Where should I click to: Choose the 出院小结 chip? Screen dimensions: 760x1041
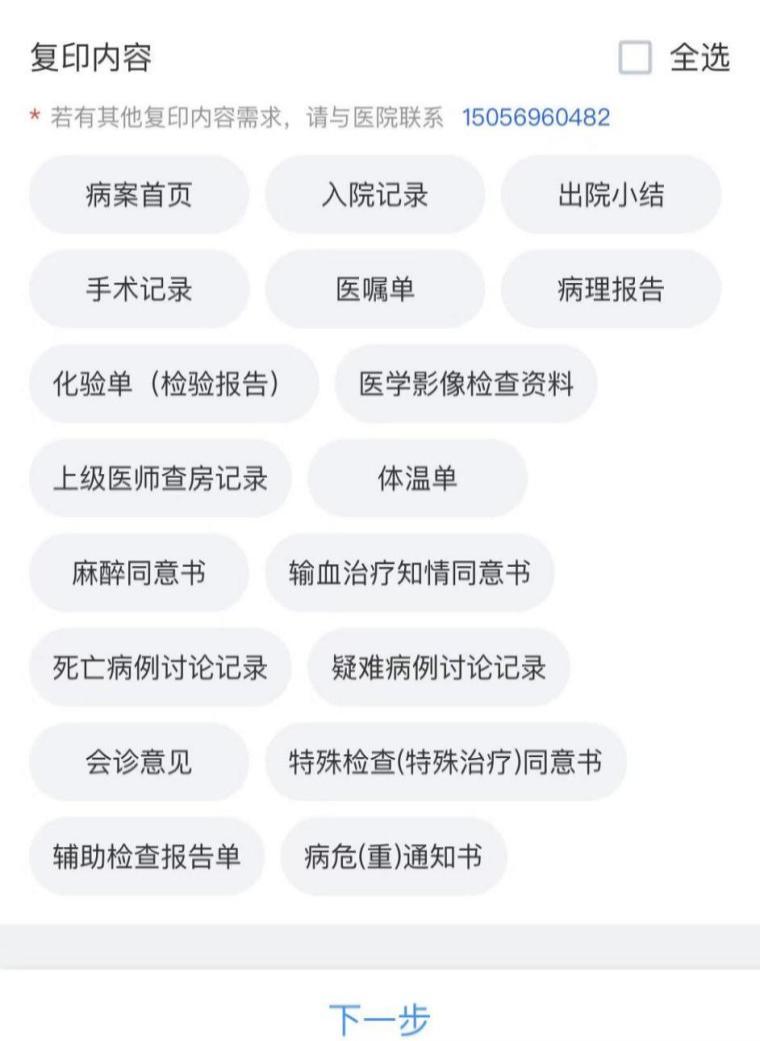[x=610, y=195]
